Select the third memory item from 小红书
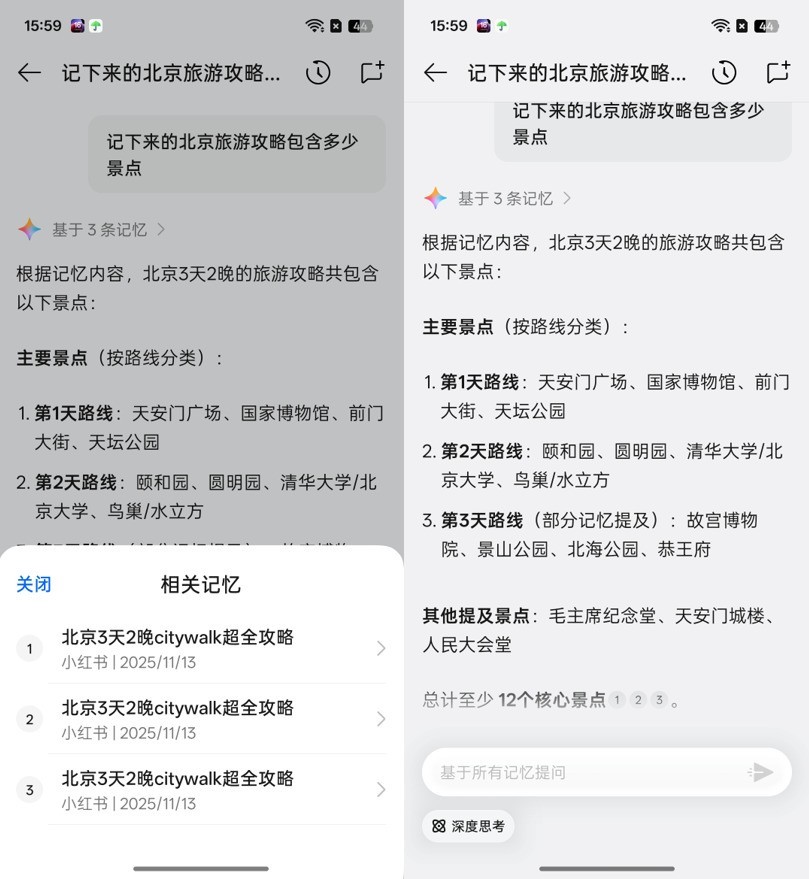 coord(200,790)
